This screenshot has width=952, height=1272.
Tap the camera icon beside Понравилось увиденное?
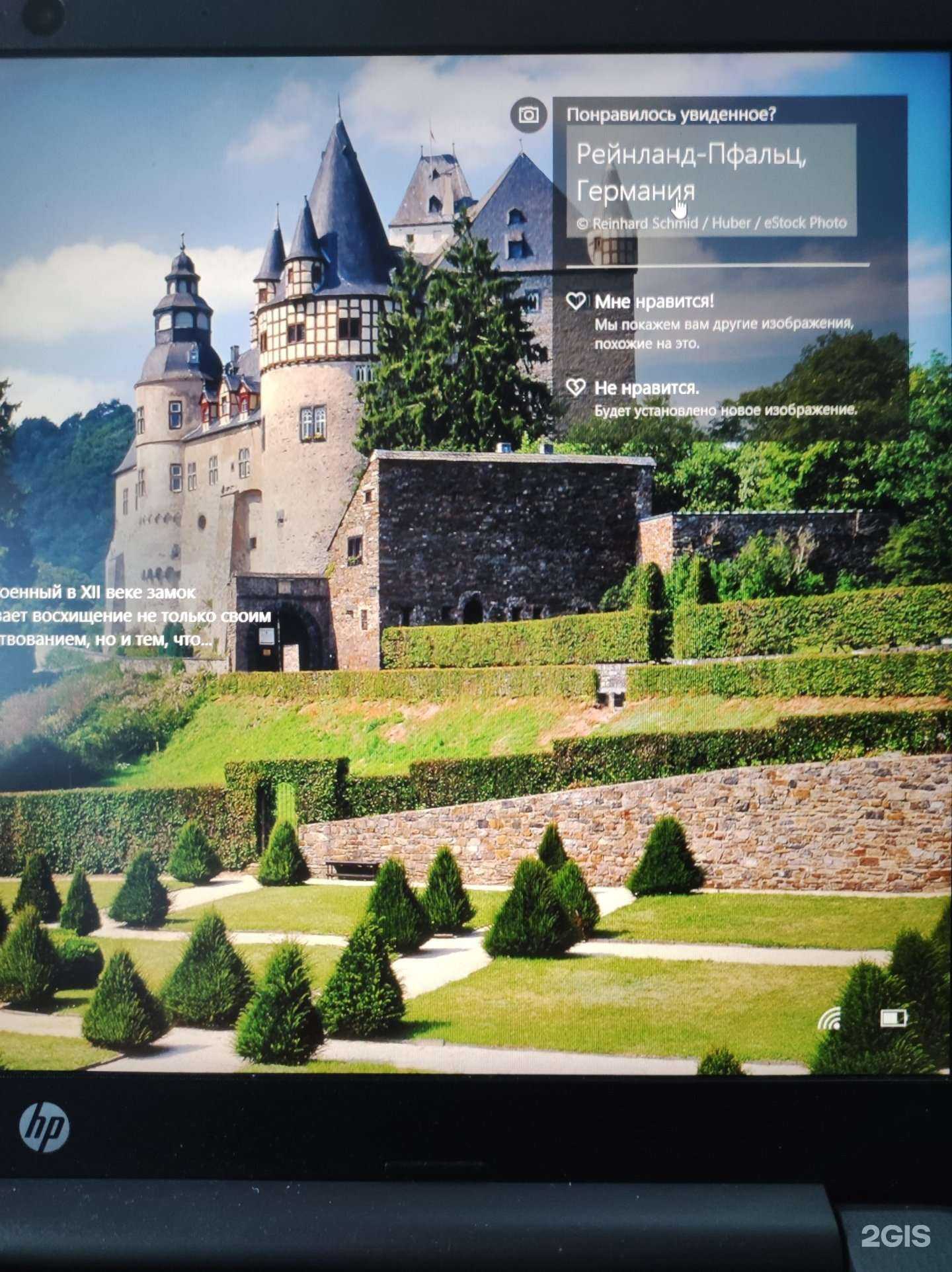click(x=528, y=115)
